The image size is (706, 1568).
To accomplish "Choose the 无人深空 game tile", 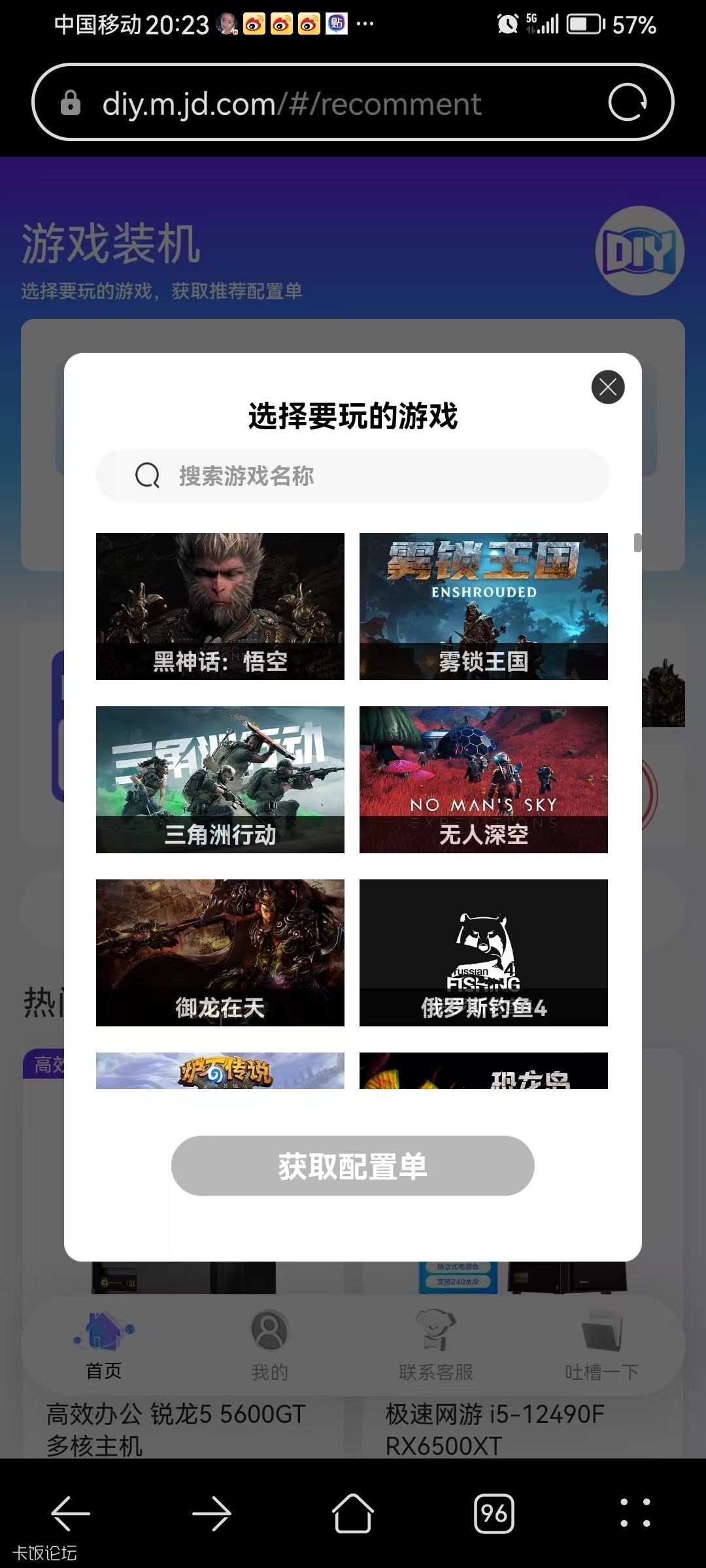I will pos(483,779).
